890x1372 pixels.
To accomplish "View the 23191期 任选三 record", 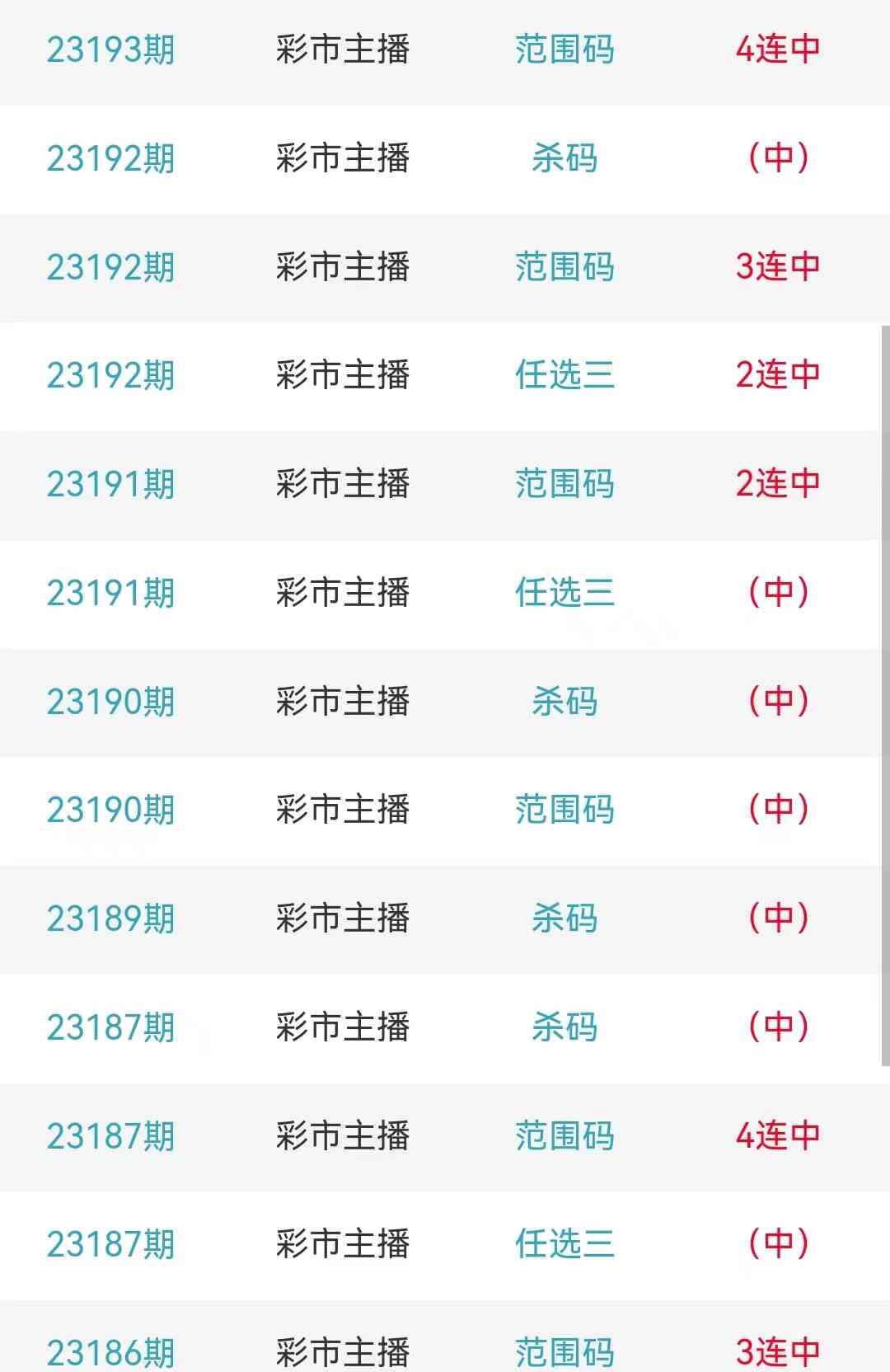I will point(565,593).
